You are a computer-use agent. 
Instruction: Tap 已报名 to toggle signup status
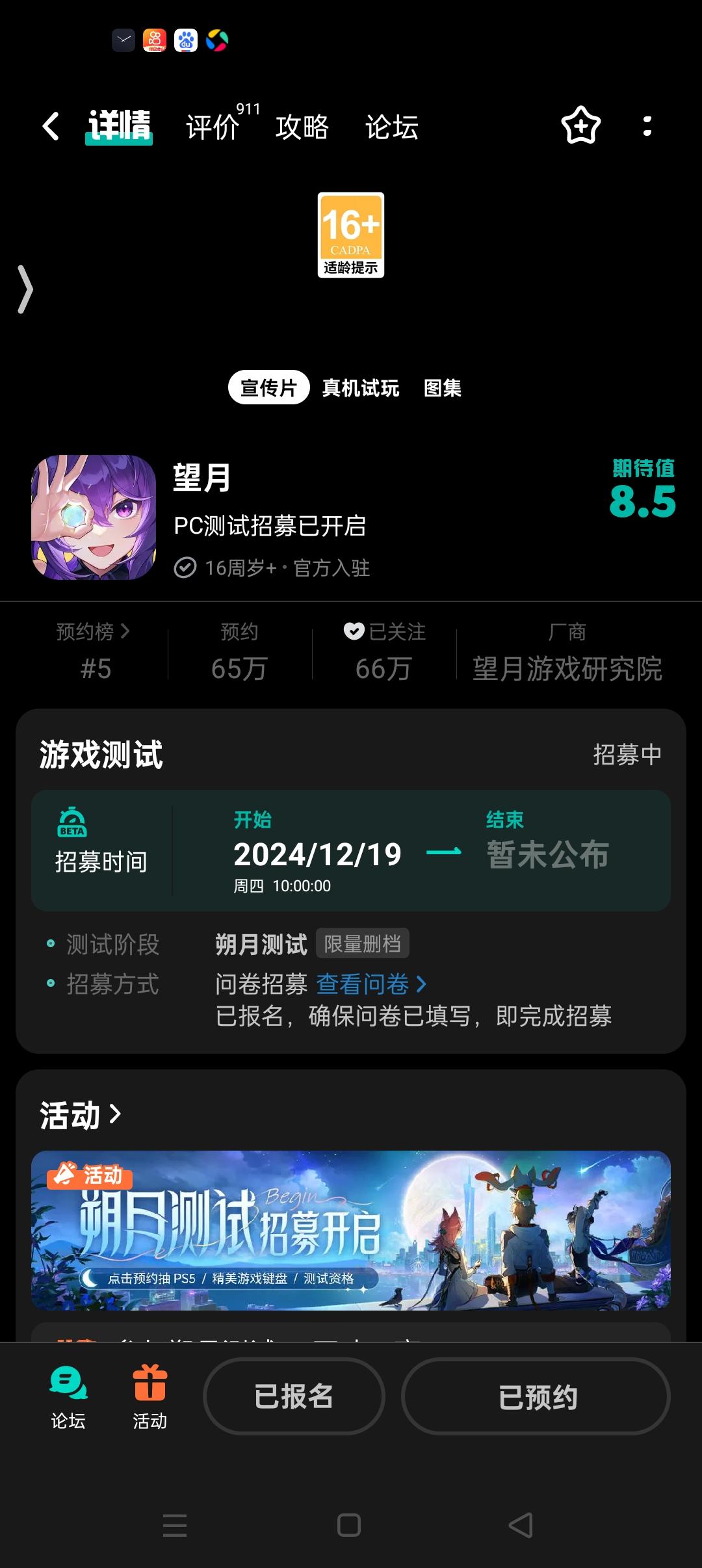(x=293, y=1396)
